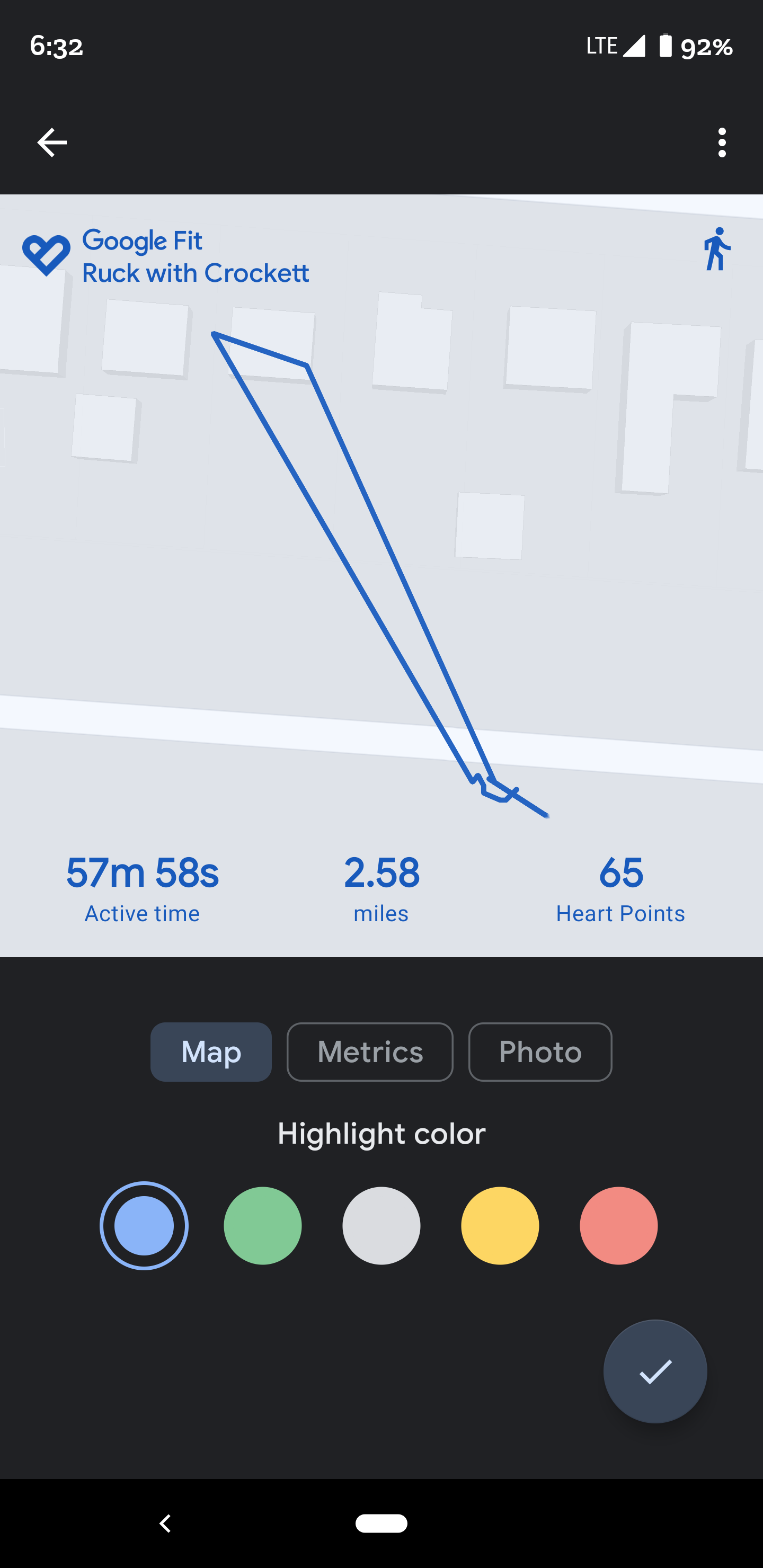
Task: Choose the green highlight color
Action: pyautogui.click(x=262, y=1225)
